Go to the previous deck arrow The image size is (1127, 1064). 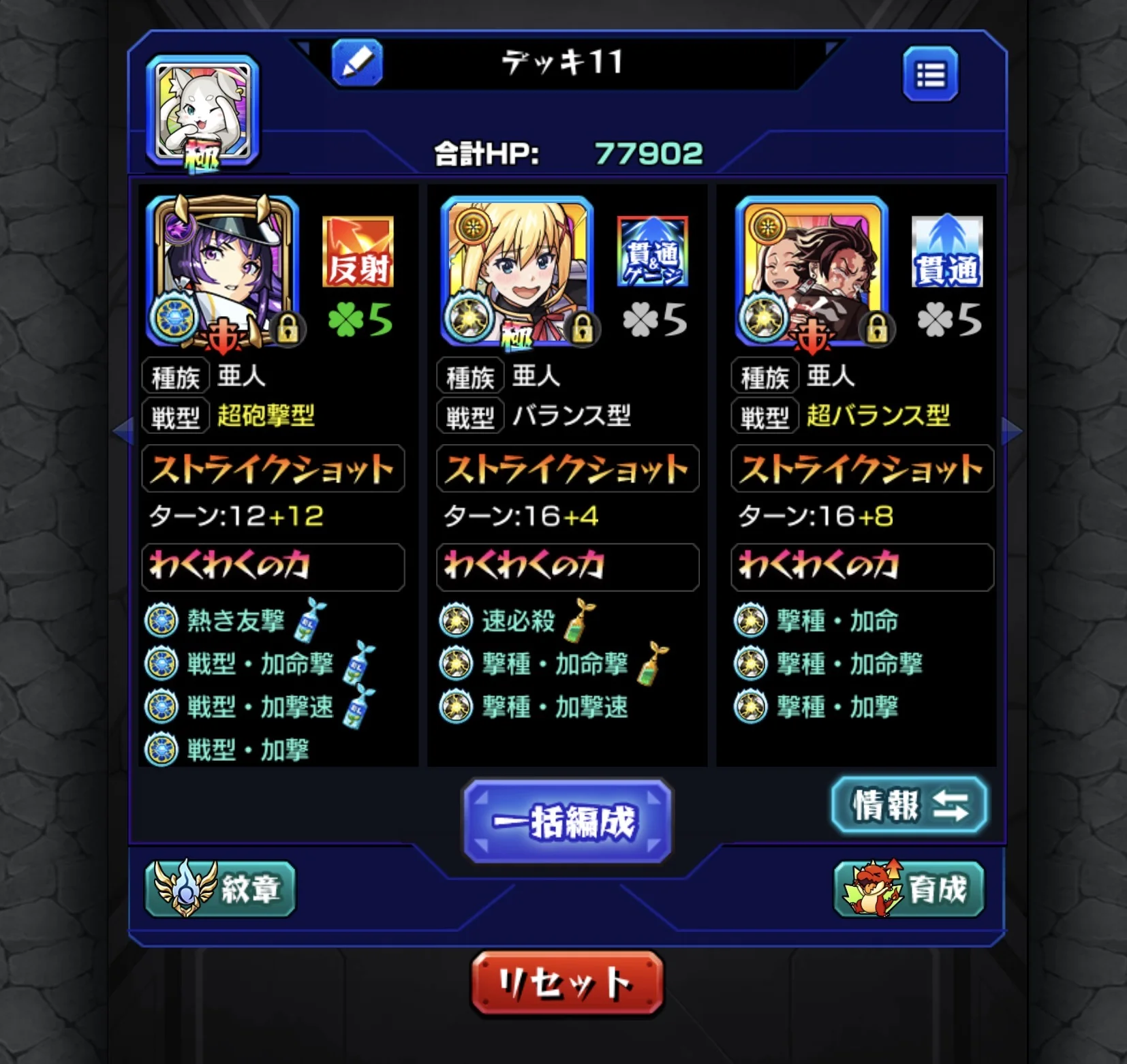coord(123,431)
